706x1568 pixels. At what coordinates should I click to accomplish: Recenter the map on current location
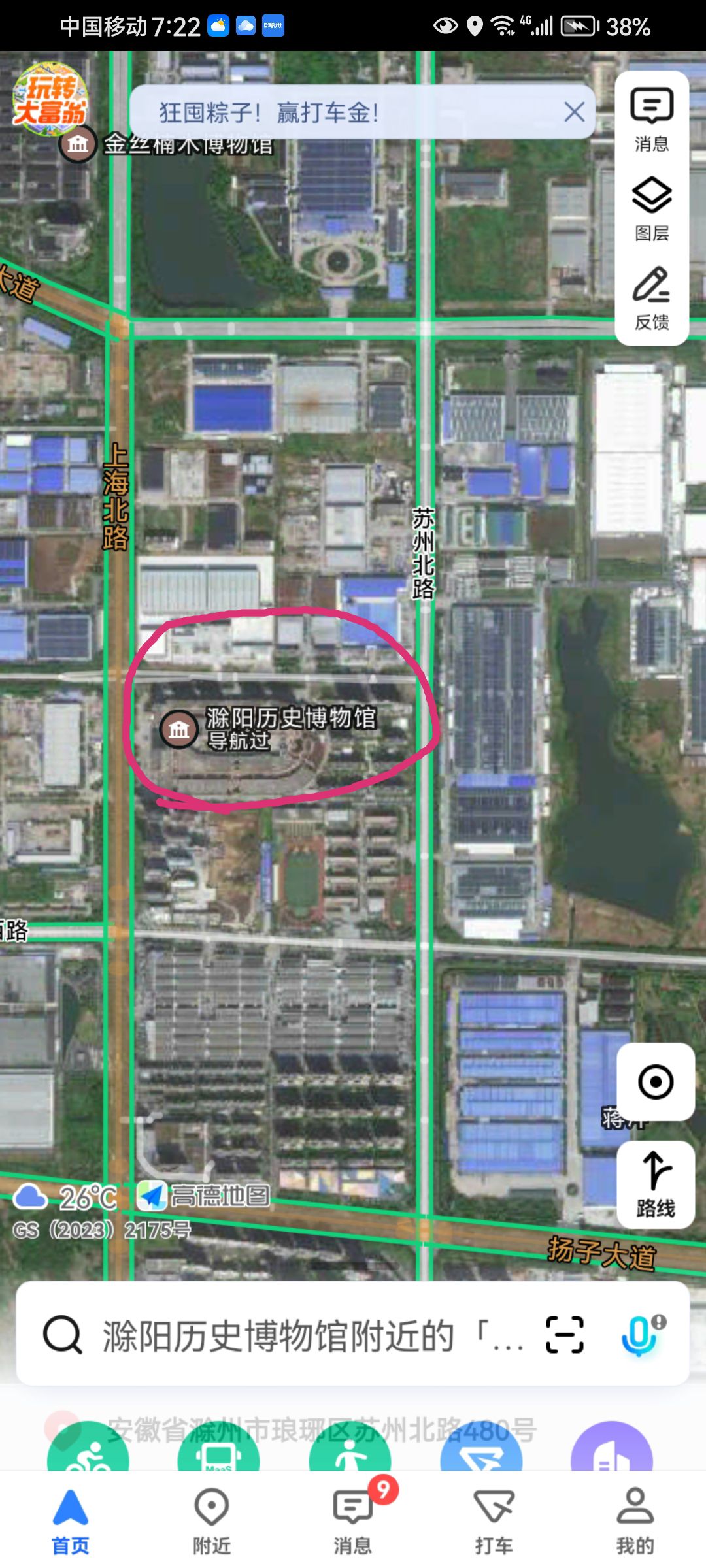tap(656, 1082)
